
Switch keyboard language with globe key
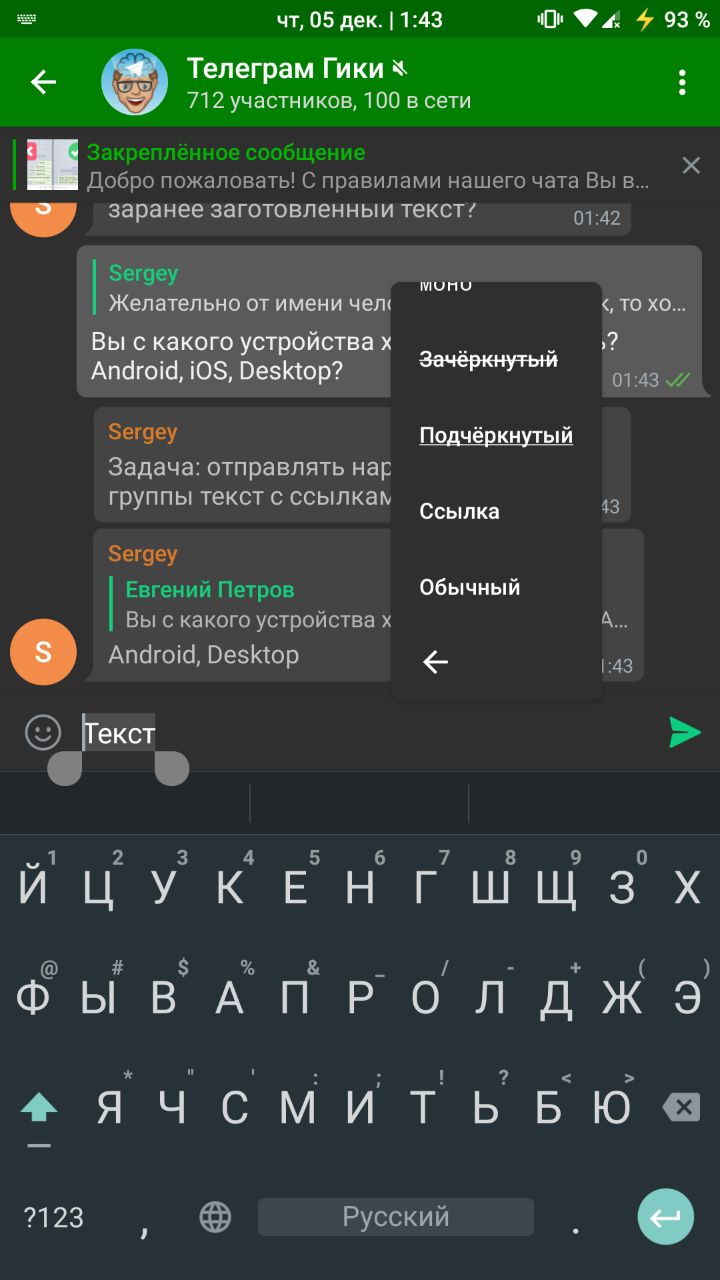tap(215, 1217)
